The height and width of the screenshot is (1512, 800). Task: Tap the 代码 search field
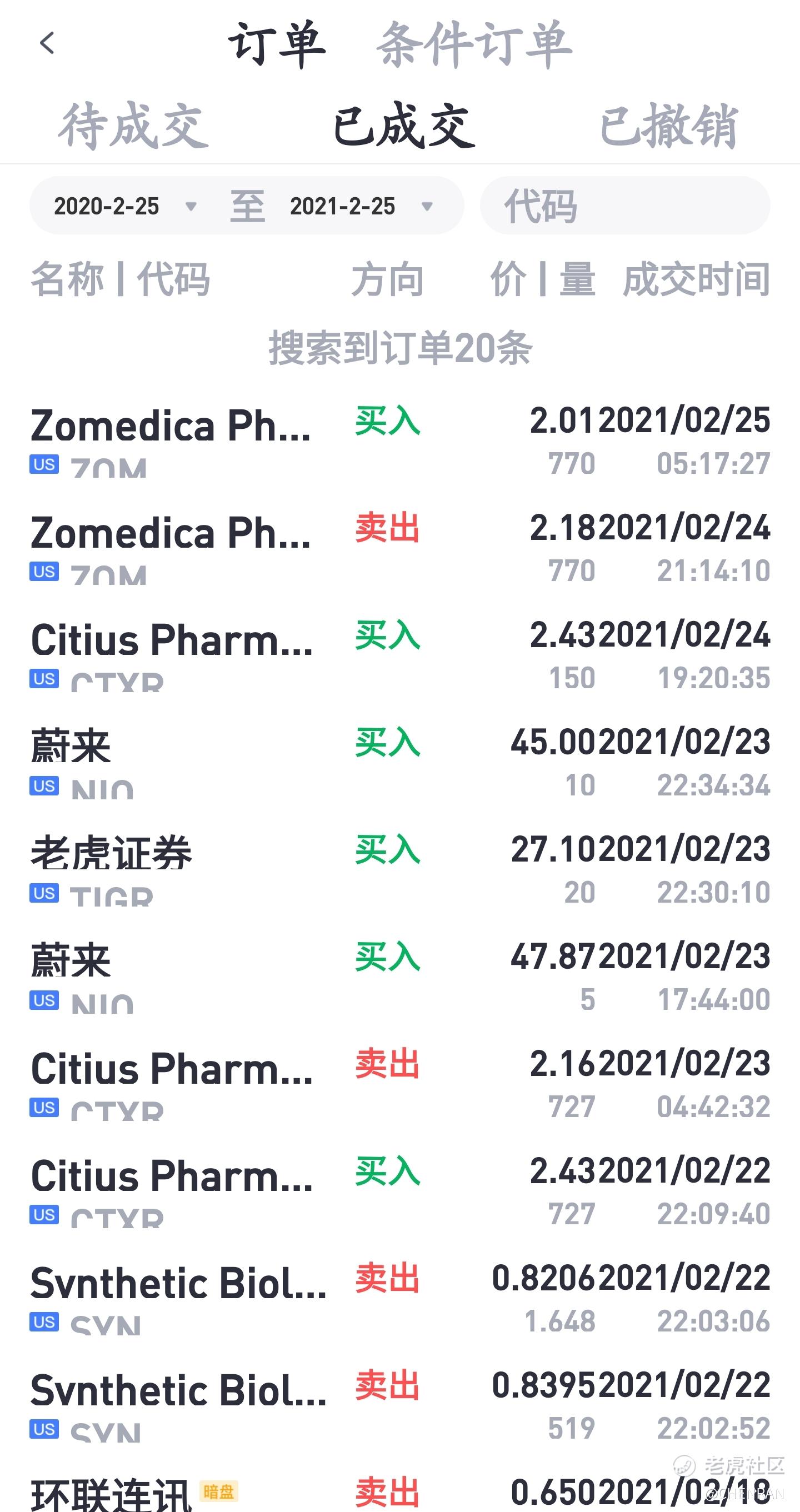point(625,206)
